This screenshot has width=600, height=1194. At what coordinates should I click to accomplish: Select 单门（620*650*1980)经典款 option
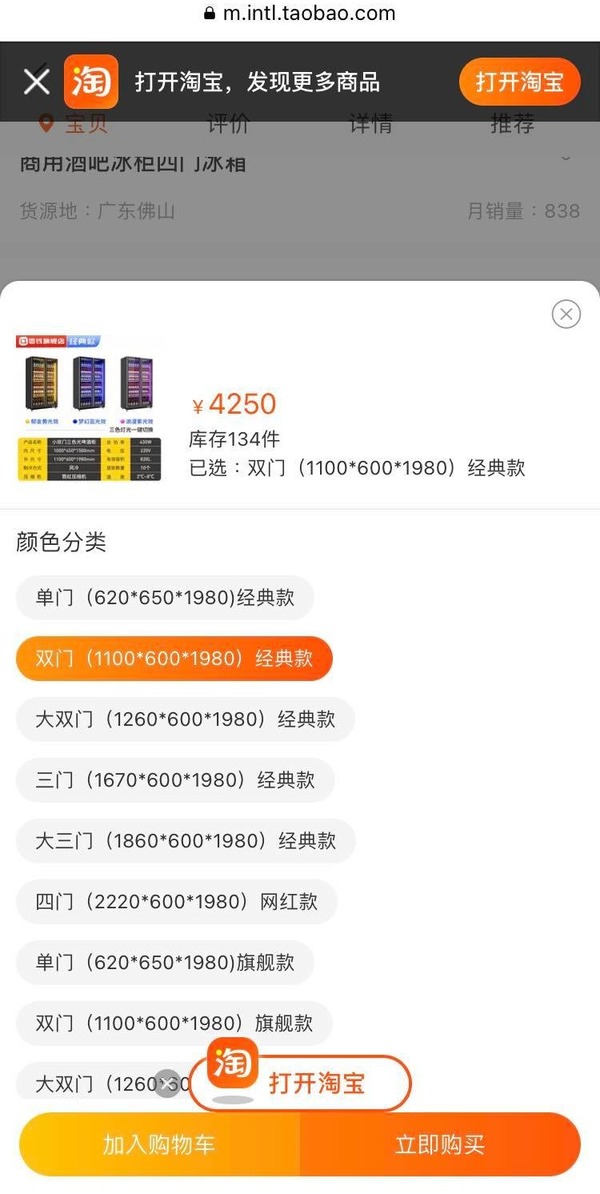[165, 598]
